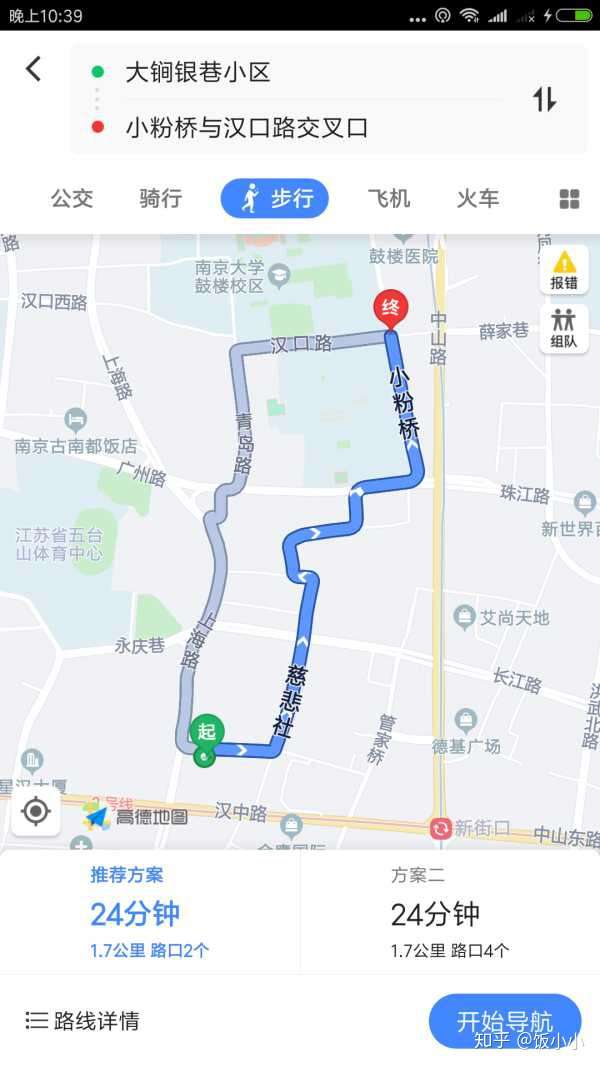Viewport: 600px width, 1067px height.
Task: Select the 步行 walking tab
Action: tap(275, 199)
